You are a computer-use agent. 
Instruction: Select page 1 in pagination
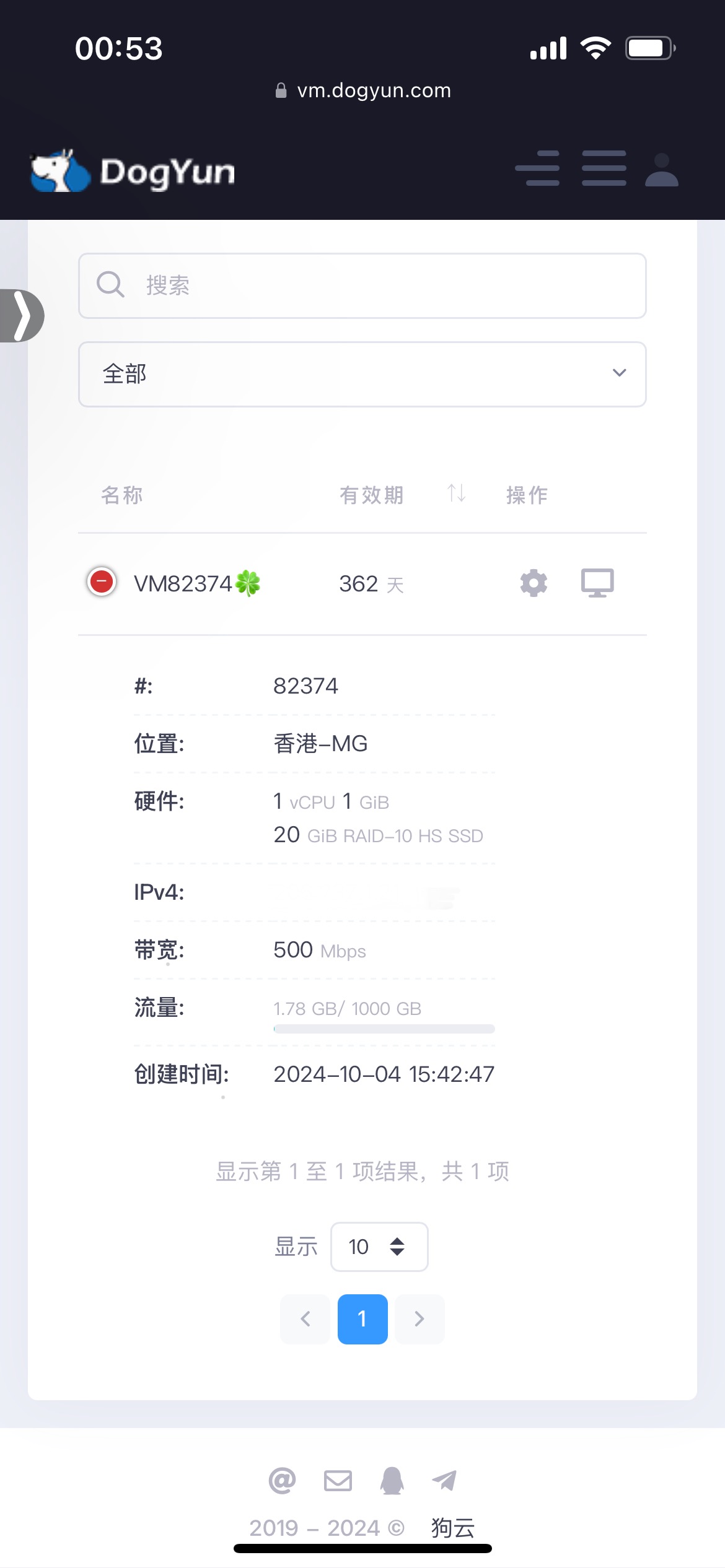[362, 1319]
